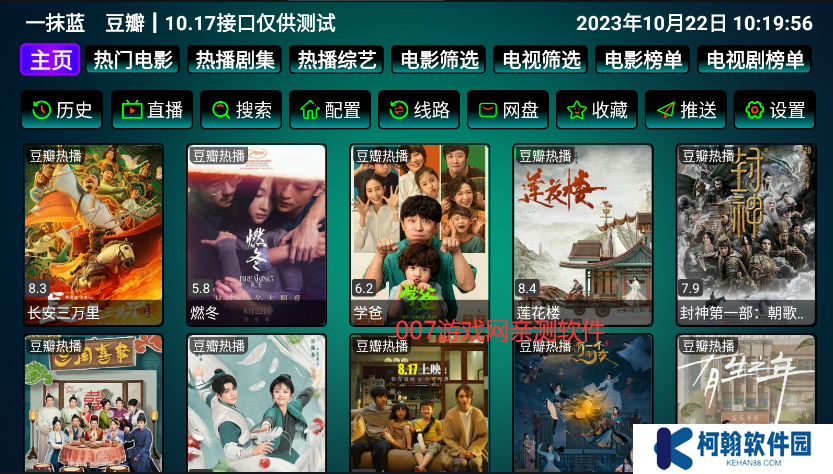This screenshot has width=833, height=474.
Task: Switch to 电视筛选 tab
Action: tap(541, 60)
